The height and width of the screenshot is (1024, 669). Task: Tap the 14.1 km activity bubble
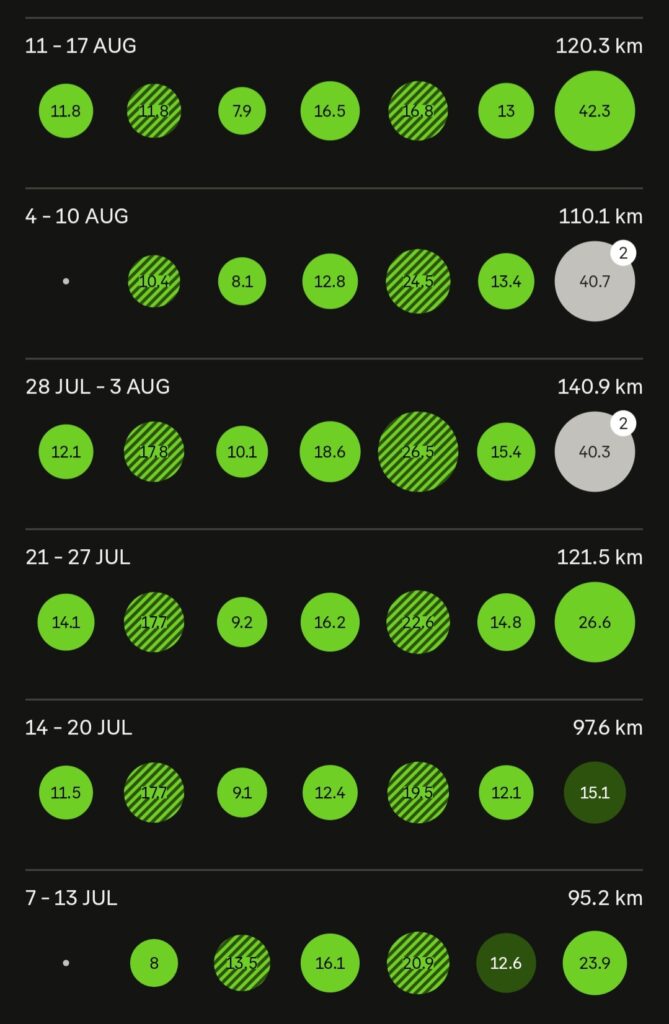[66, 622]
